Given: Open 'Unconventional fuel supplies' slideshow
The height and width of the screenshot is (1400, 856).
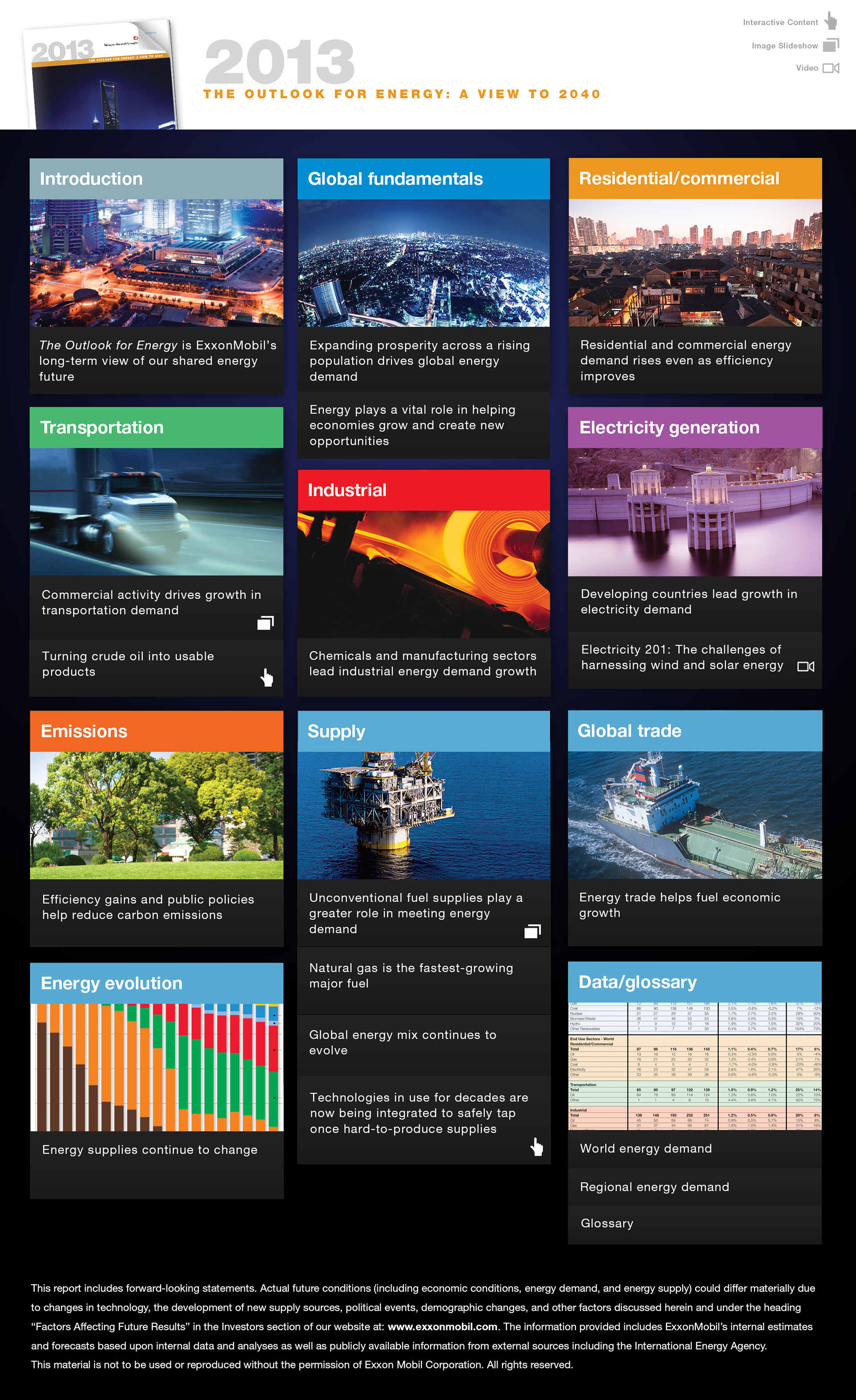Looking at the screenshot, I should tap(423, 913).
